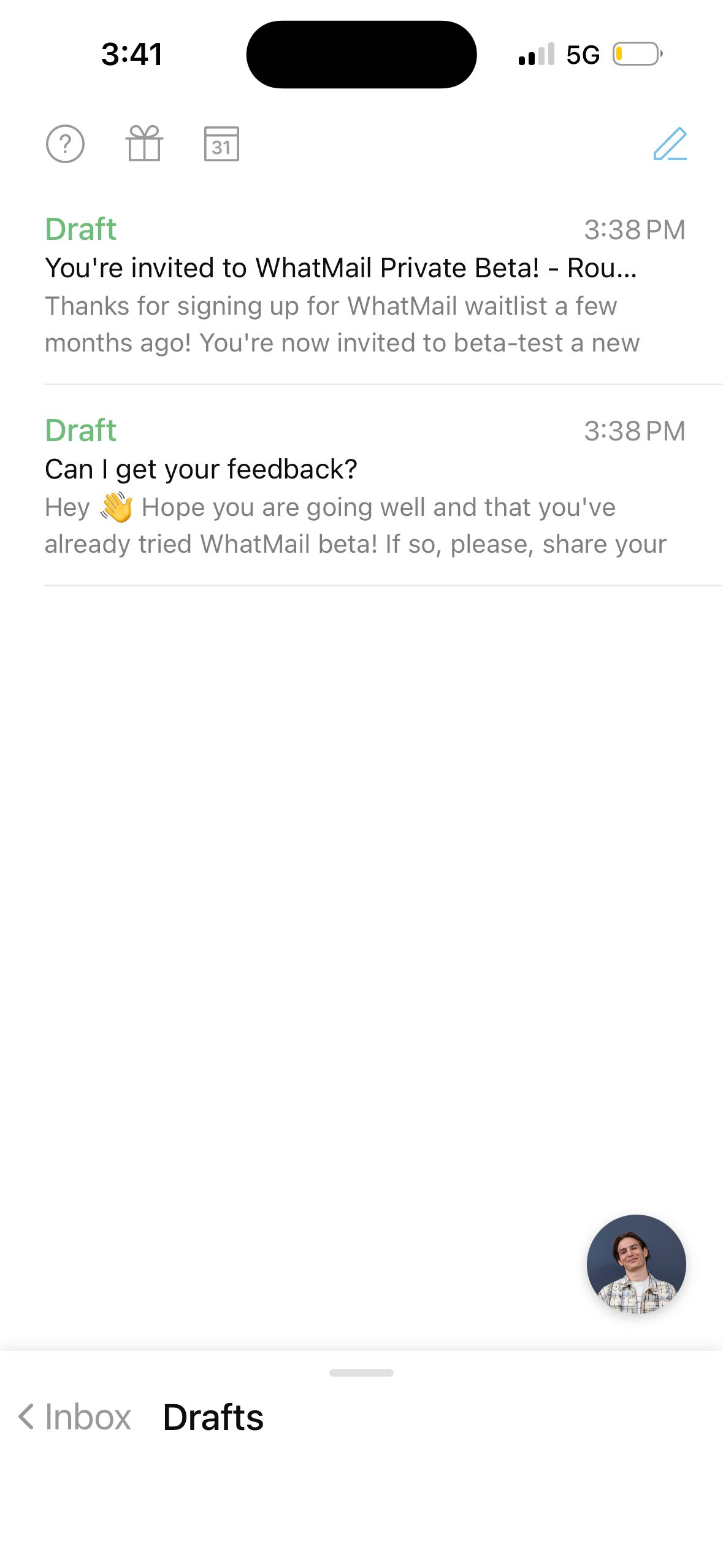This screenshot has width=723, height=1568.
Task: Tap the timestamp on the feedback draft
Action: [x=635, y=430]
